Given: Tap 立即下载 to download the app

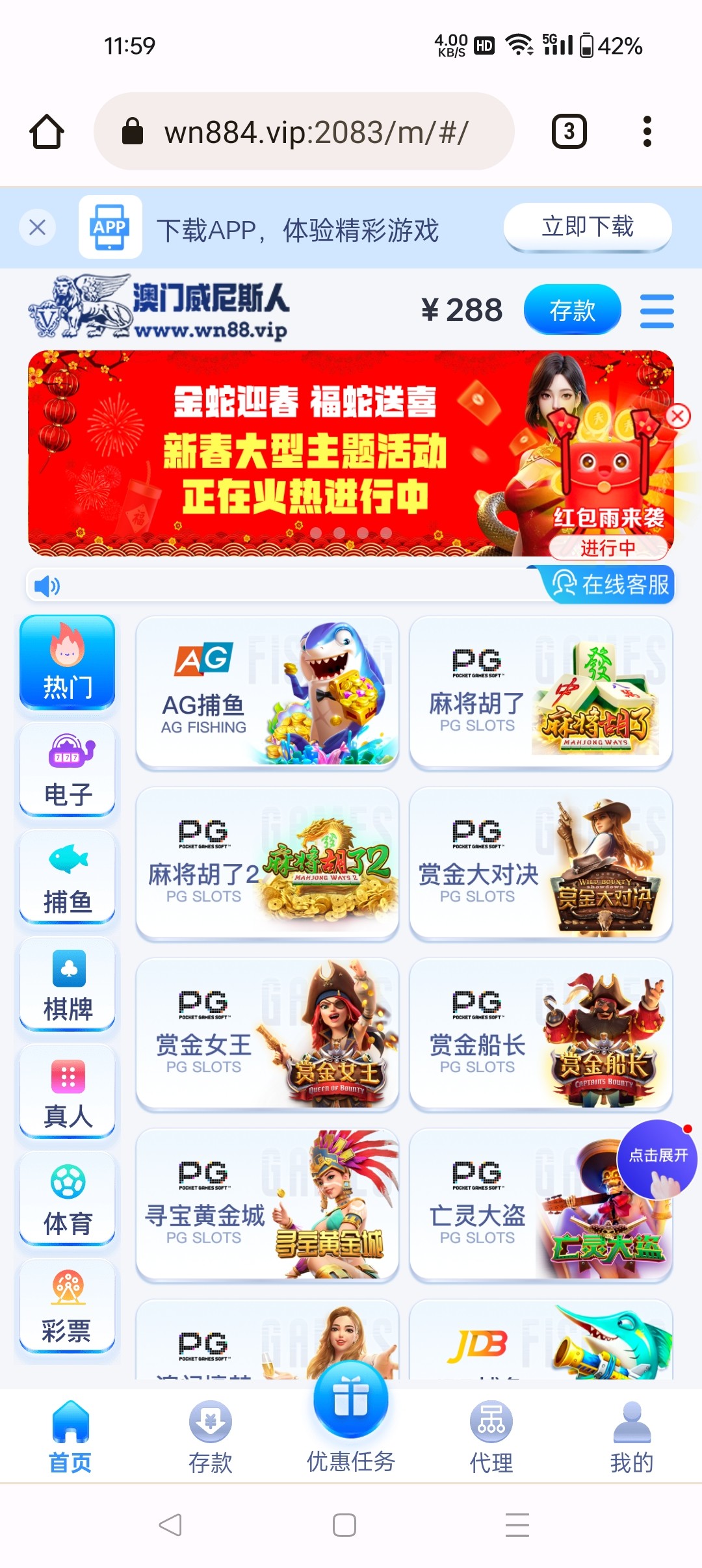Looking at the screenshot, I should tap(588, 227).
